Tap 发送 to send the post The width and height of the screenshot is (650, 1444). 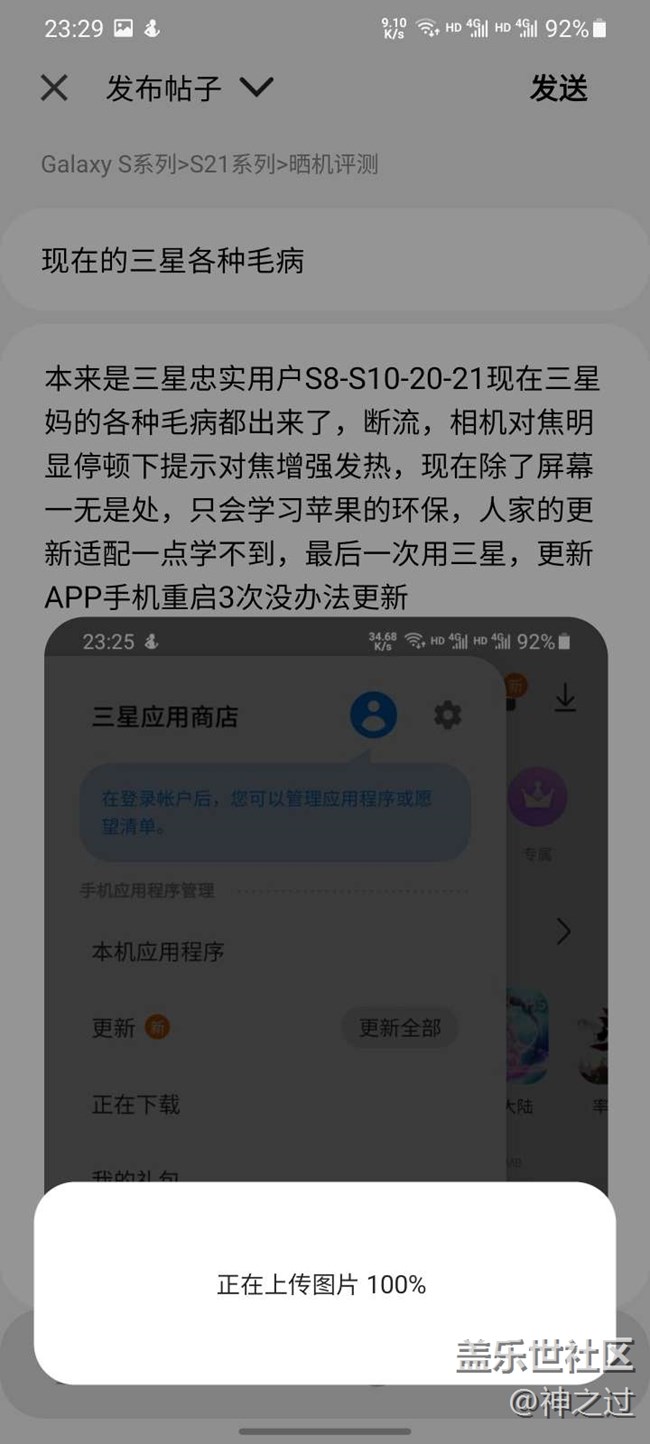tap(558, 88)
